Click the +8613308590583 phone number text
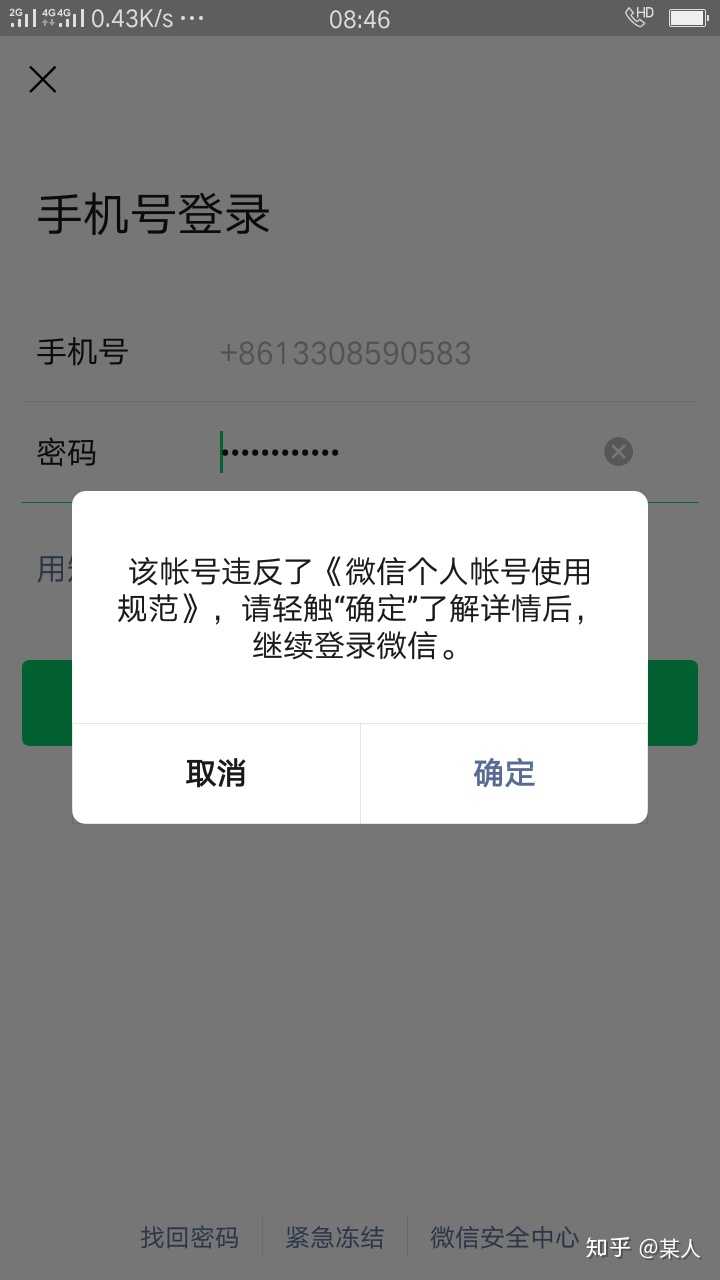This screenshot has width=720, height=1280. [346, 353]
